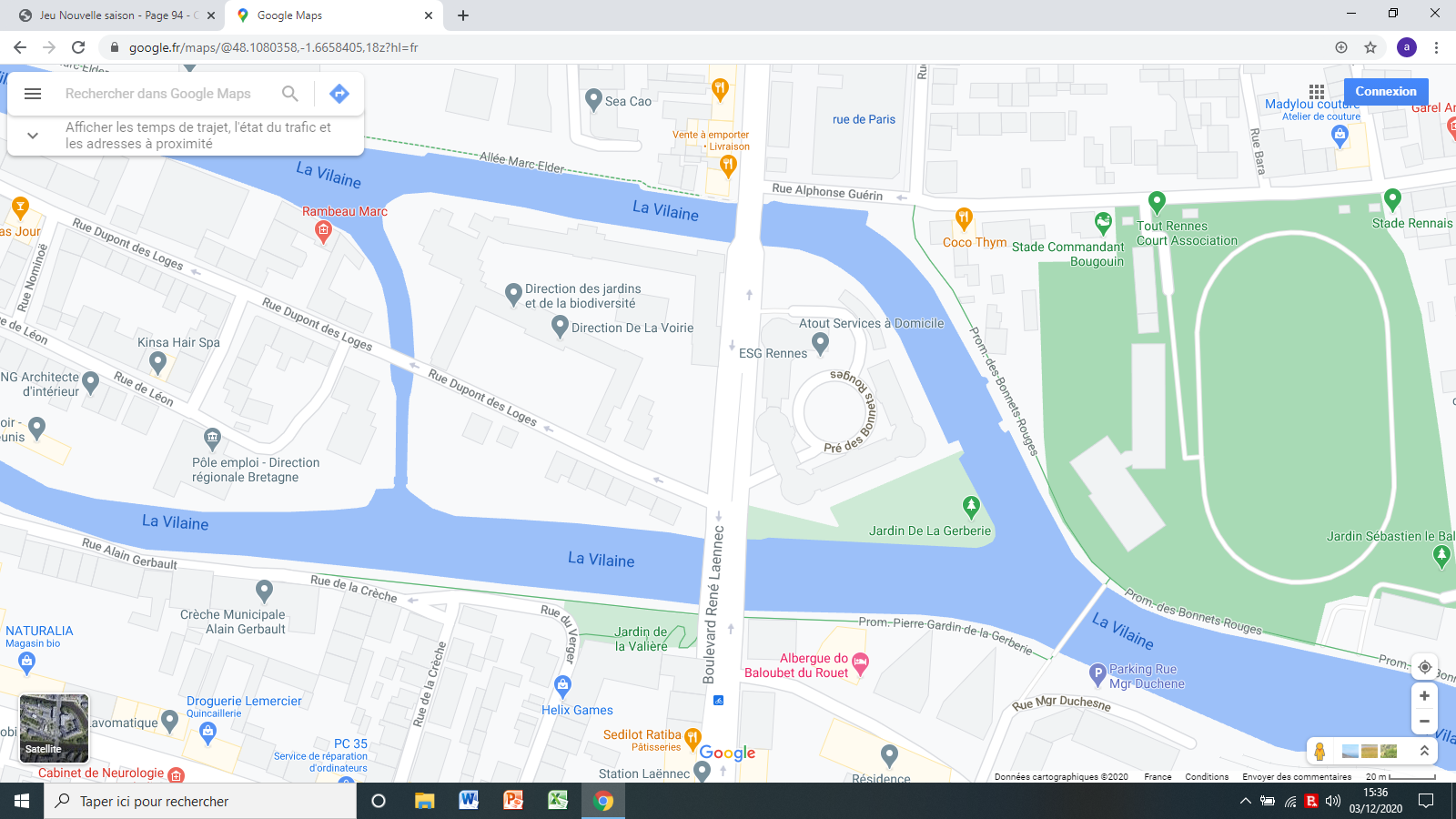1456x819 pixels.
Task: Select the ESG Rennes place pin
Action: (820, 344)
